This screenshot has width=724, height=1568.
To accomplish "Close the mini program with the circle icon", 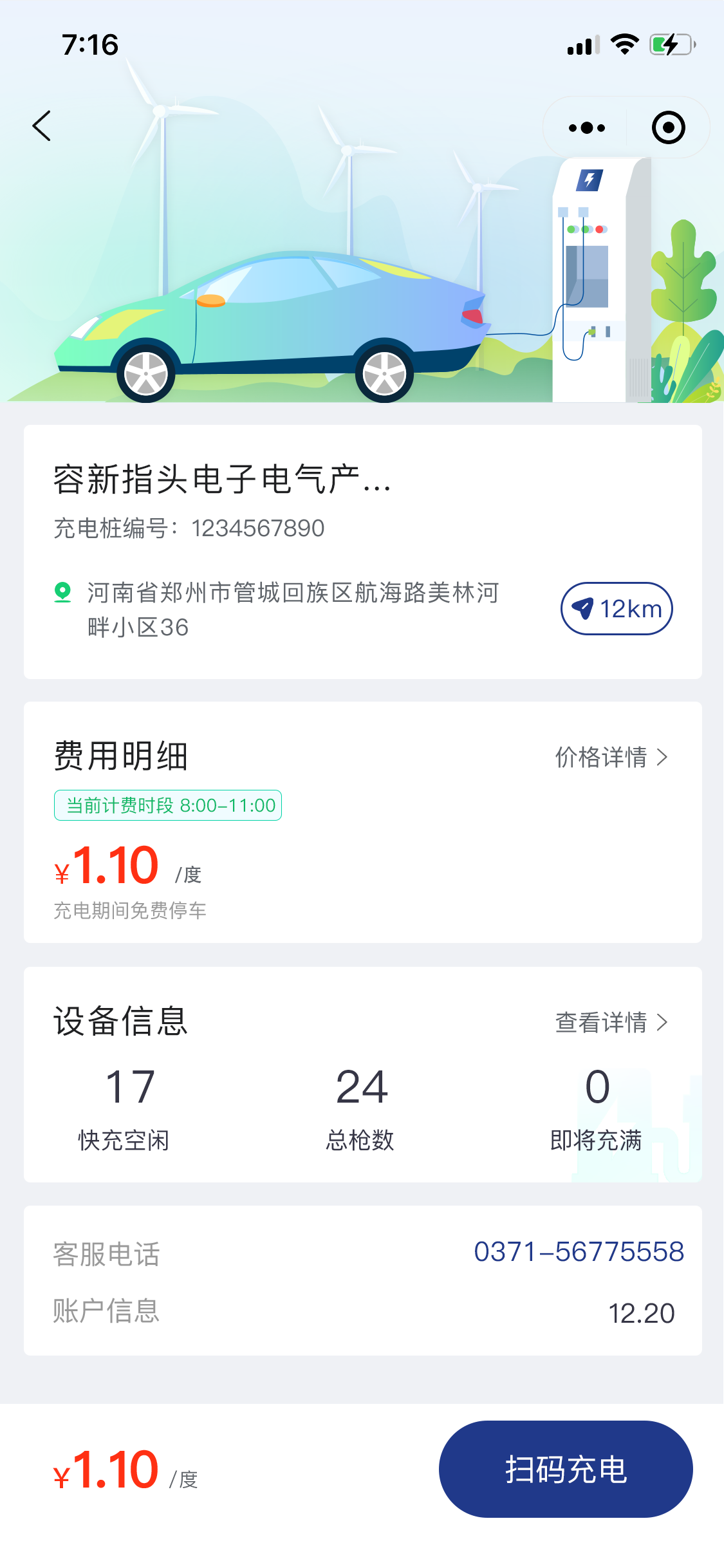I will point(668,128).
